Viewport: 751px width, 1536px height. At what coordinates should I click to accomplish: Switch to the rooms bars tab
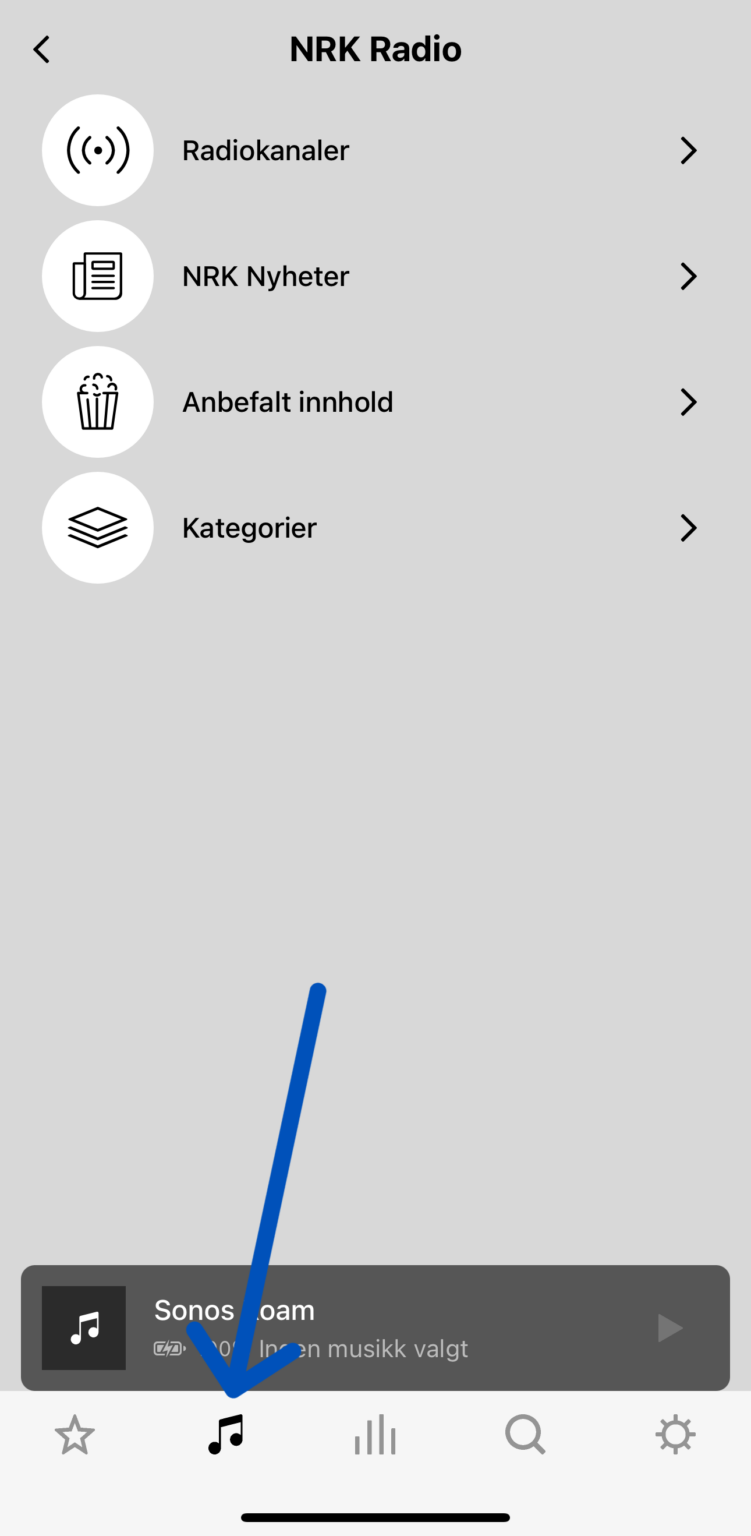pyautogui.click(x=375, y=1436)
